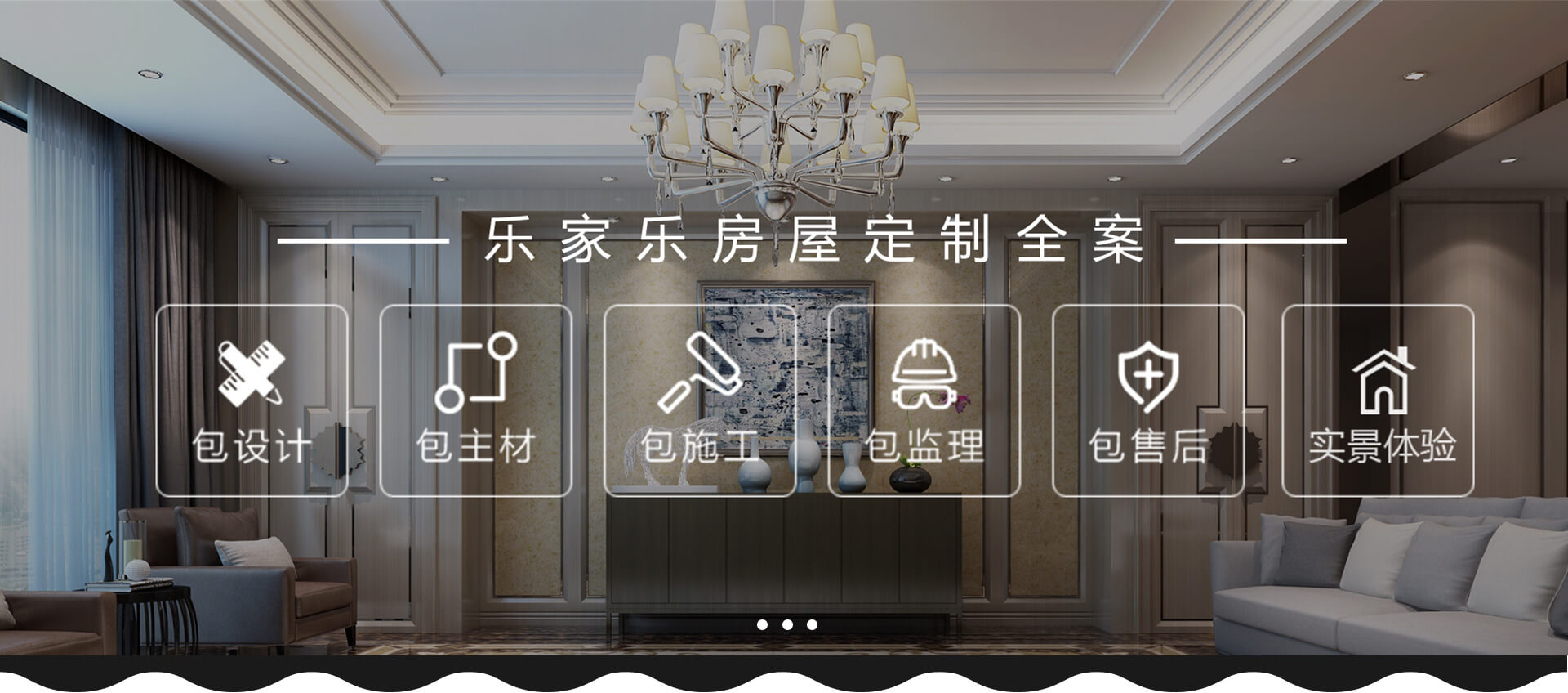Select the 包主材 main materials tile

[x=475, y=400]
